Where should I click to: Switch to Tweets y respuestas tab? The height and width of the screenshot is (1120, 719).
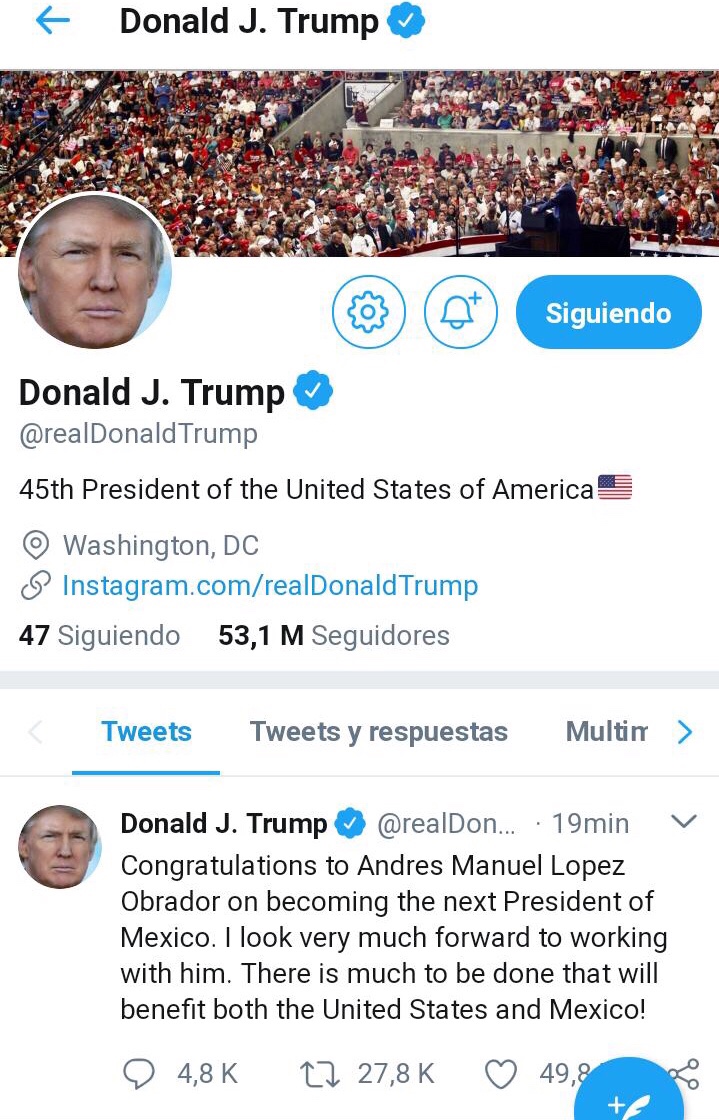[378, 732]
